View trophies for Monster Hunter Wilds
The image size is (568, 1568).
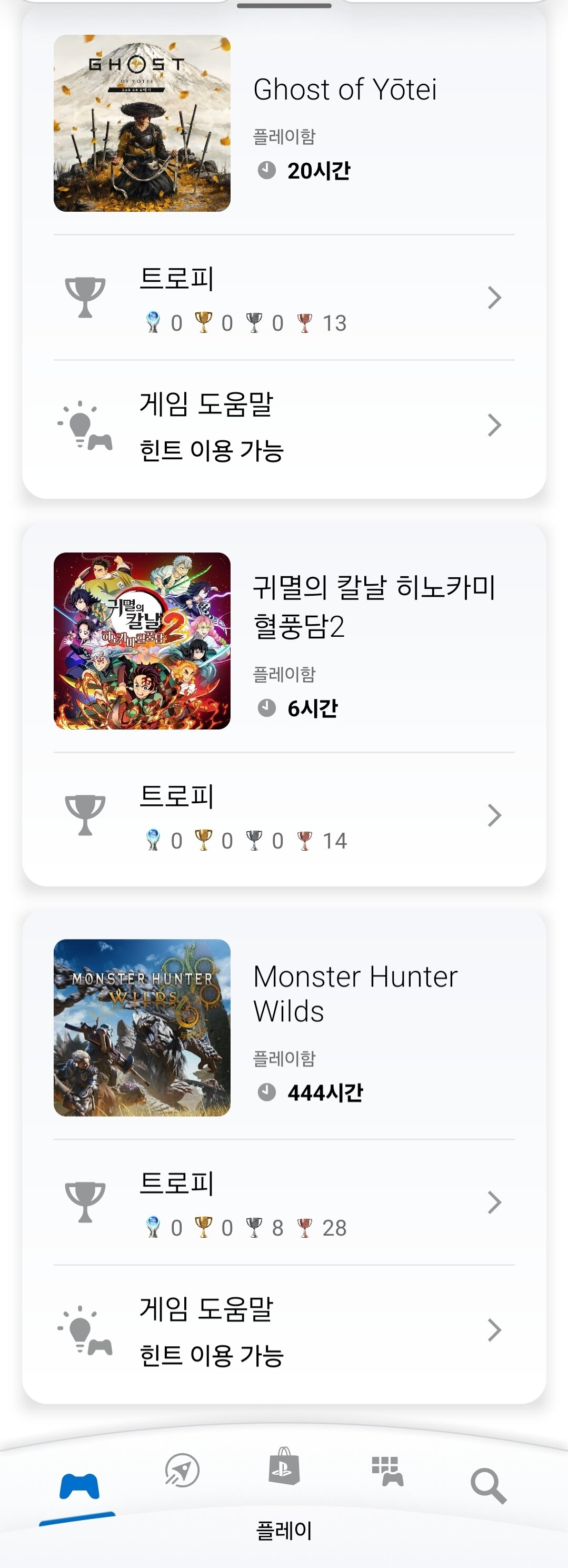pyautogui.click(x=283, y=1203)
